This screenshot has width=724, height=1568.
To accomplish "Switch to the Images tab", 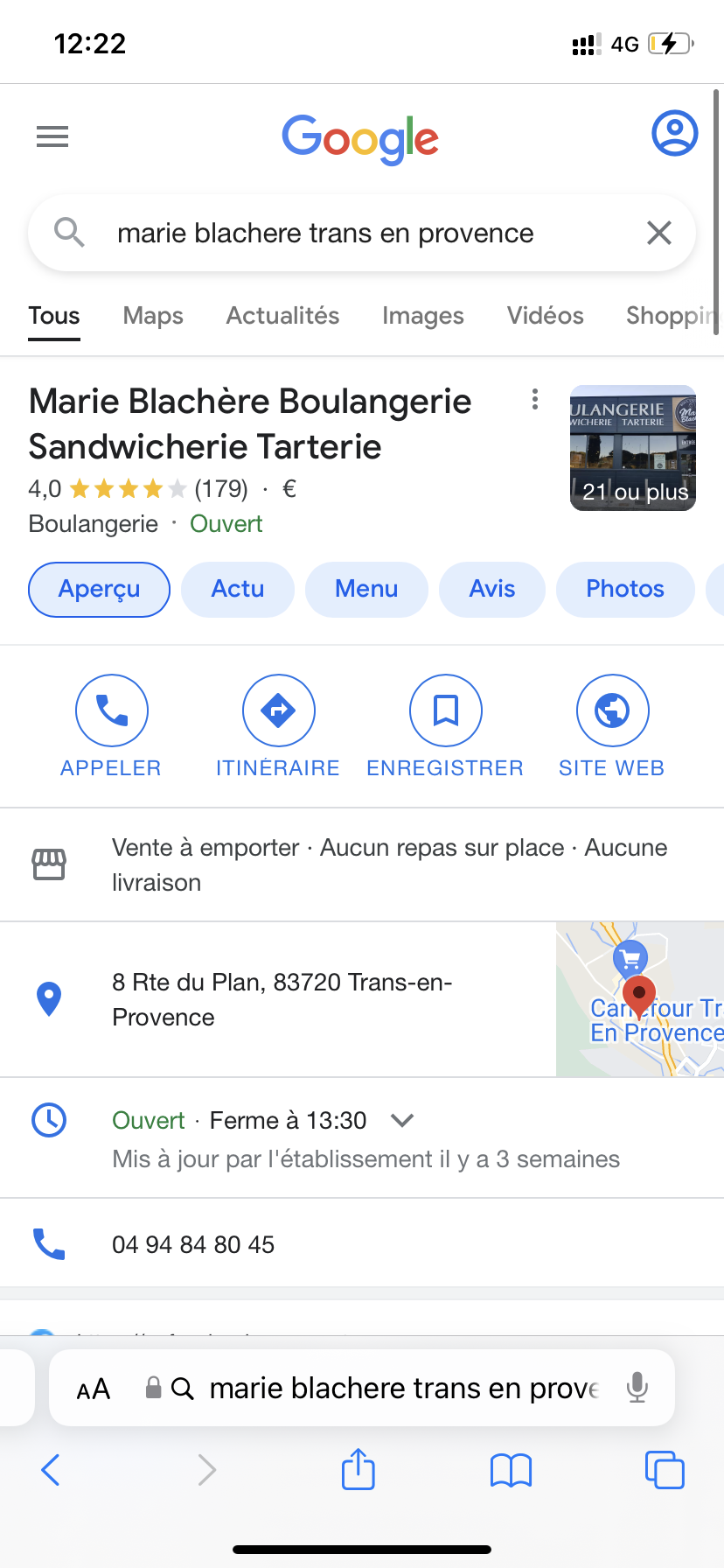I will 422,316.
